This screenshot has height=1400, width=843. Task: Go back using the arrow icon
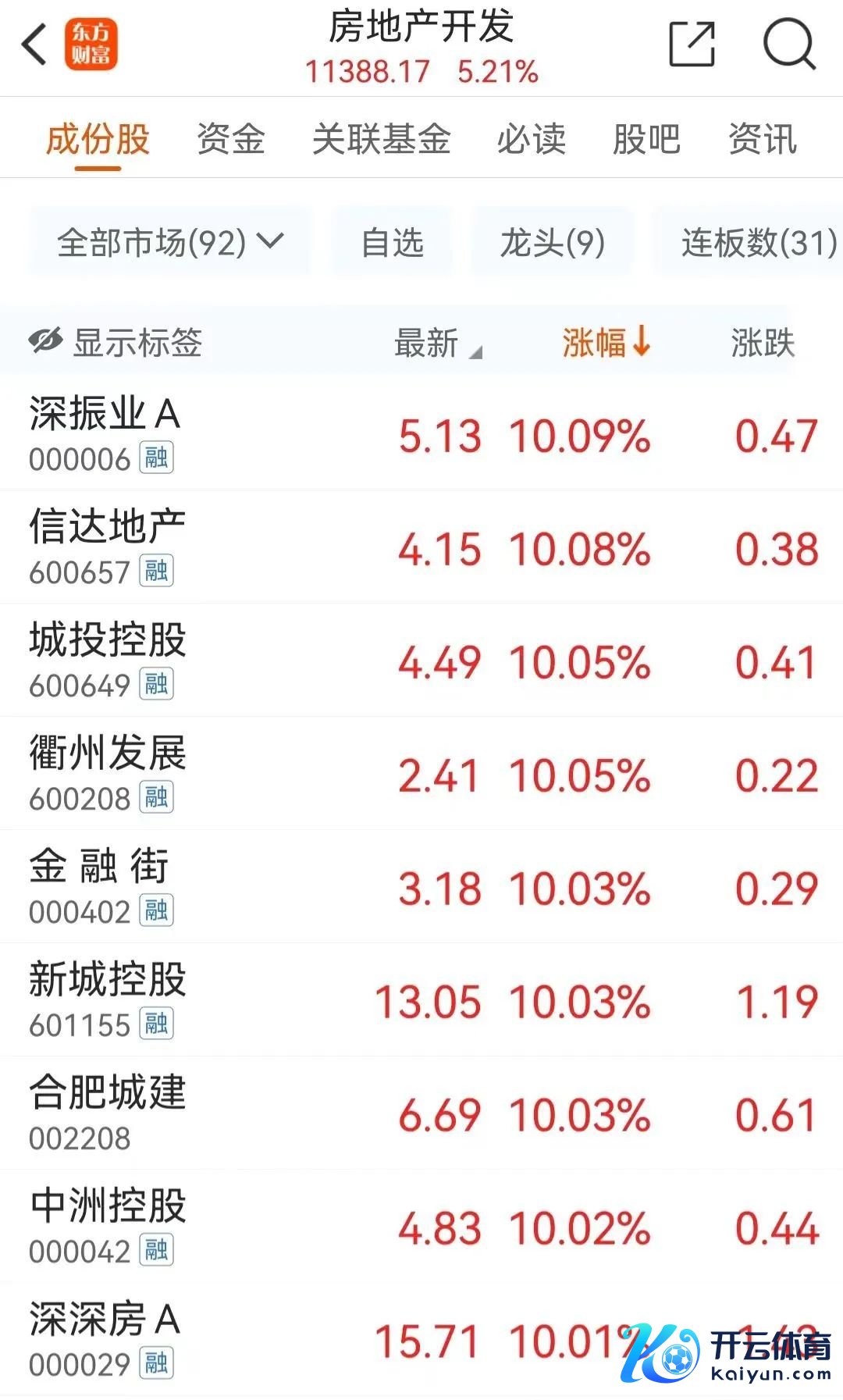(x=34, y=44)
